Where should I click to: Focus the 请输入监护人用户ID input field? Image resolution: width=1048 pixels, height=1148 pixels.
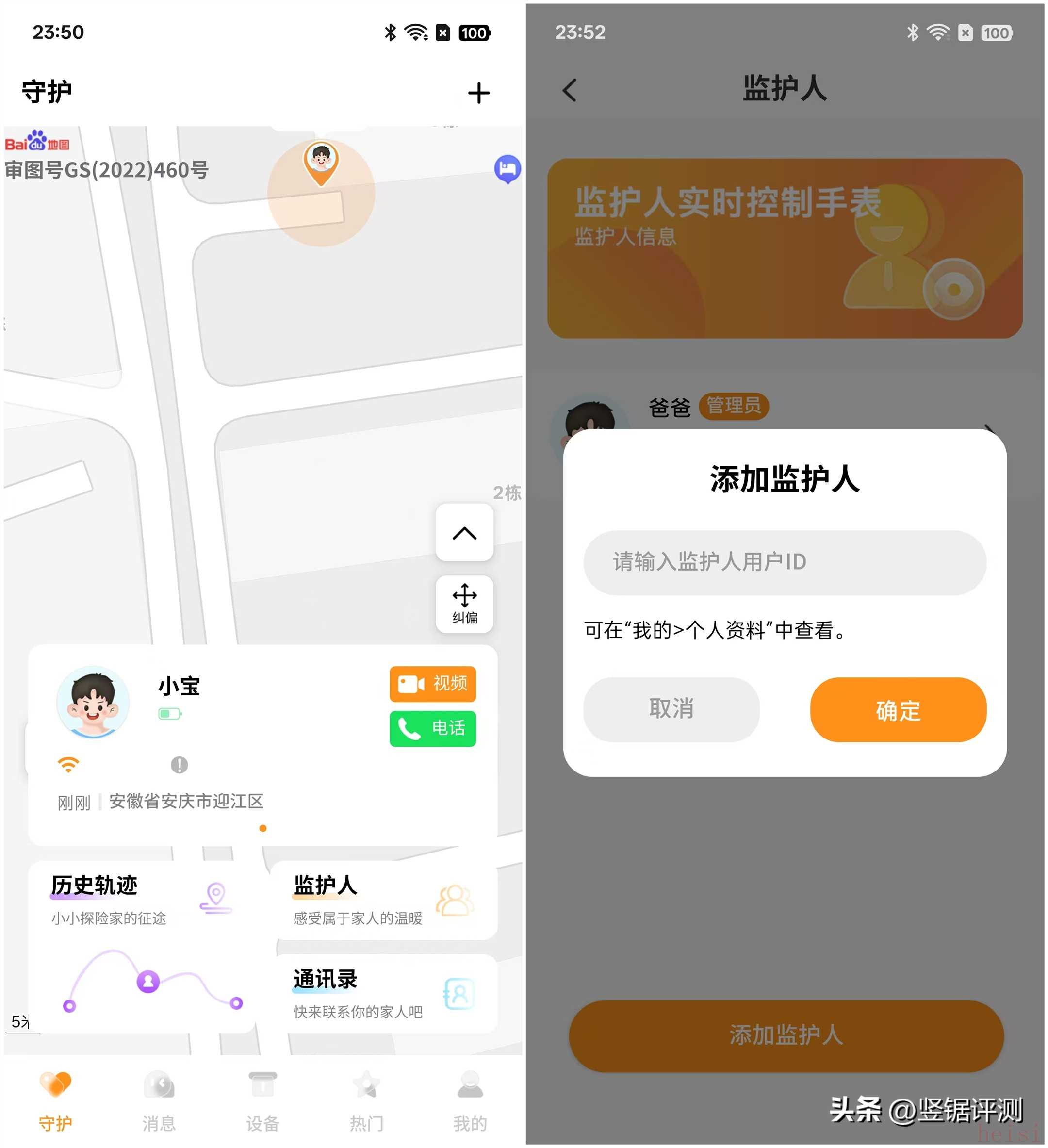click(x=784, y=562)
